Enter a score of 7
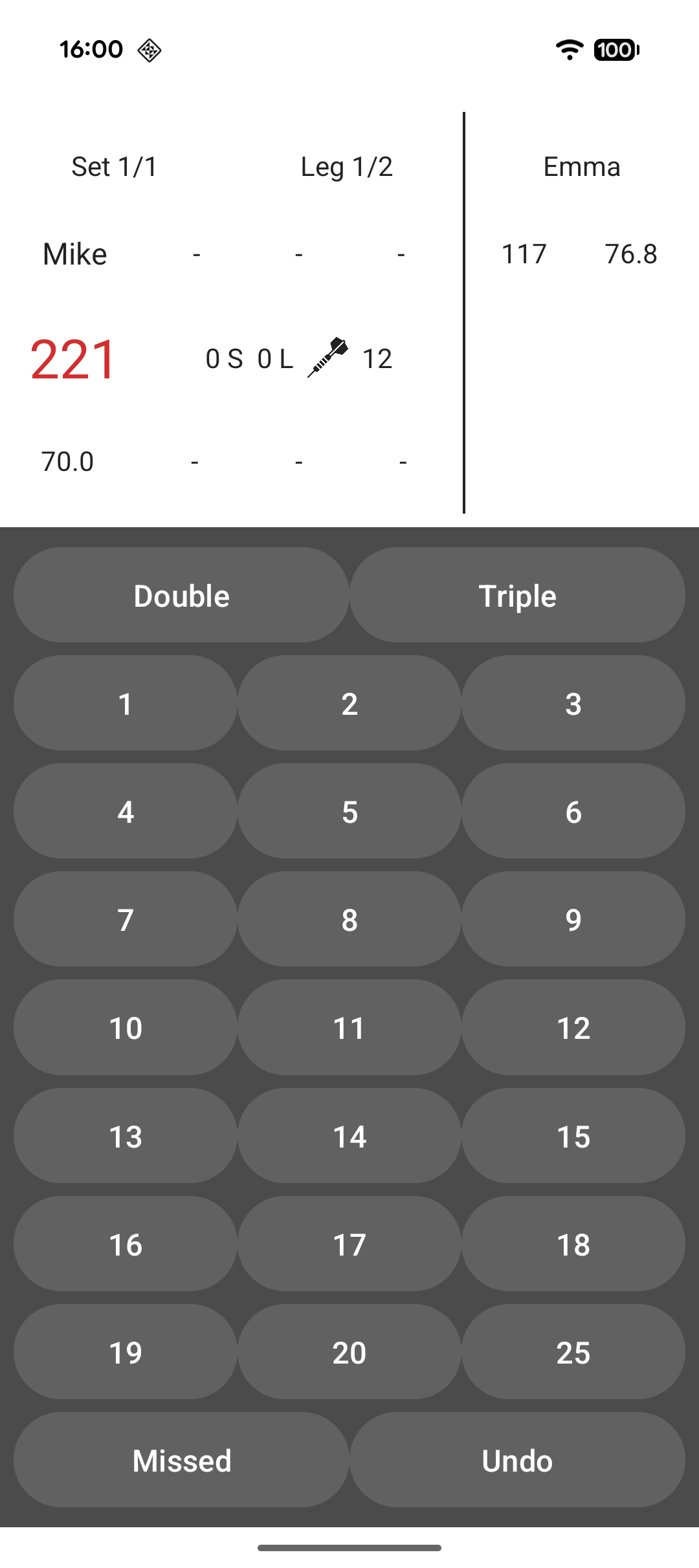 pos(126,919)
